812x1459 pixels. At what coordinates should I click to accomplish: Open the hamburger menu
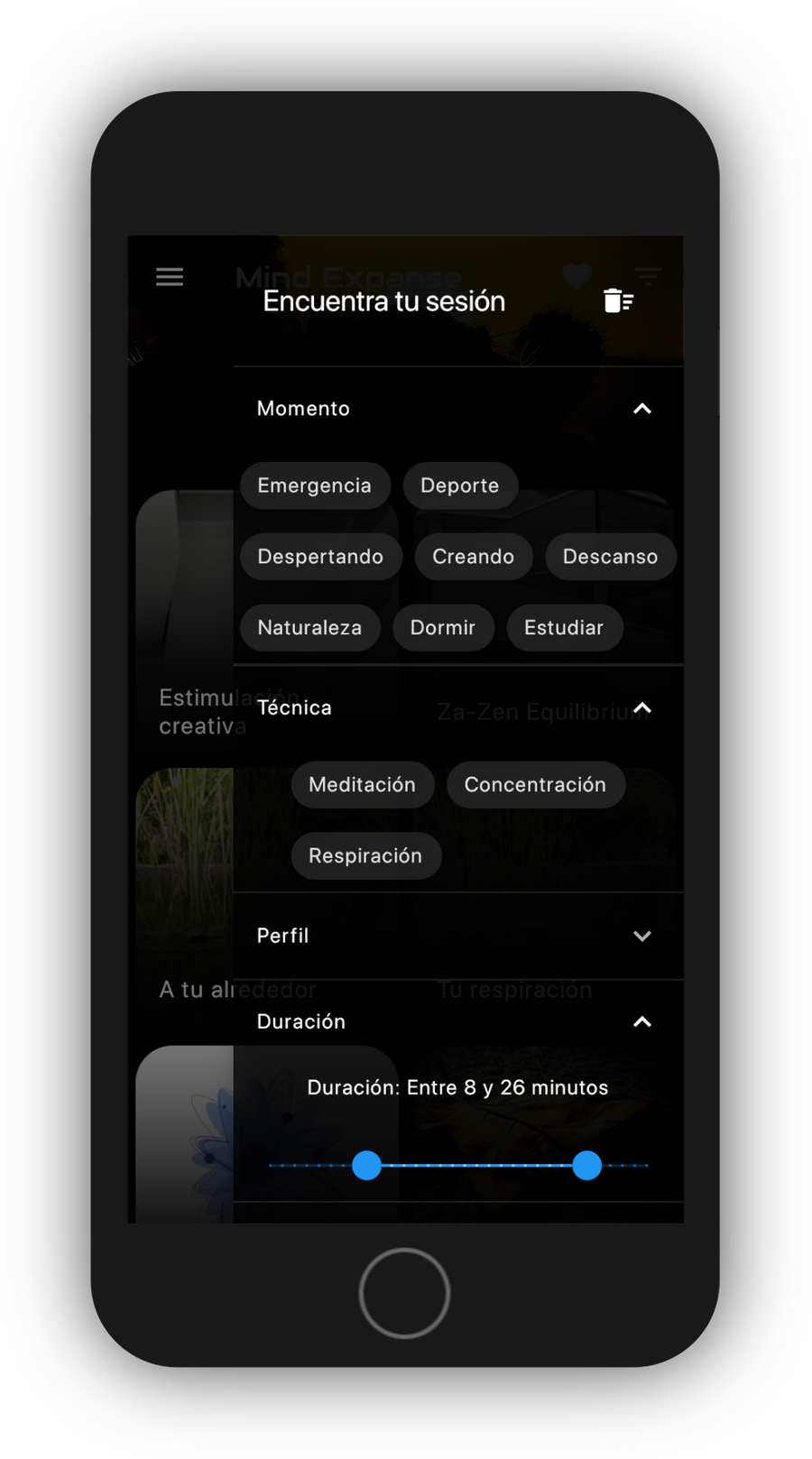170,277
